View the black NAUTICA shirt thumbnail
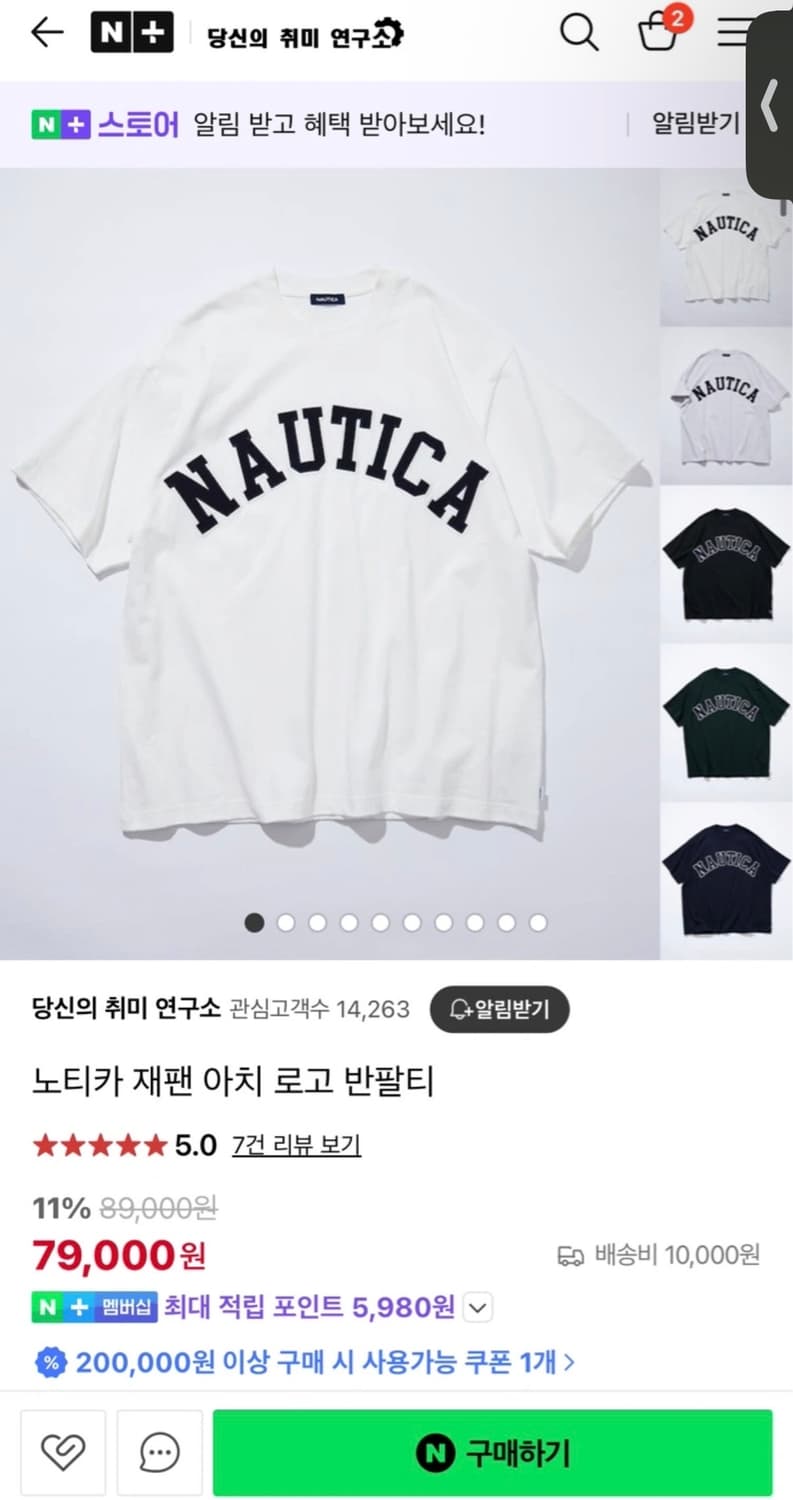 coord(726,560)
